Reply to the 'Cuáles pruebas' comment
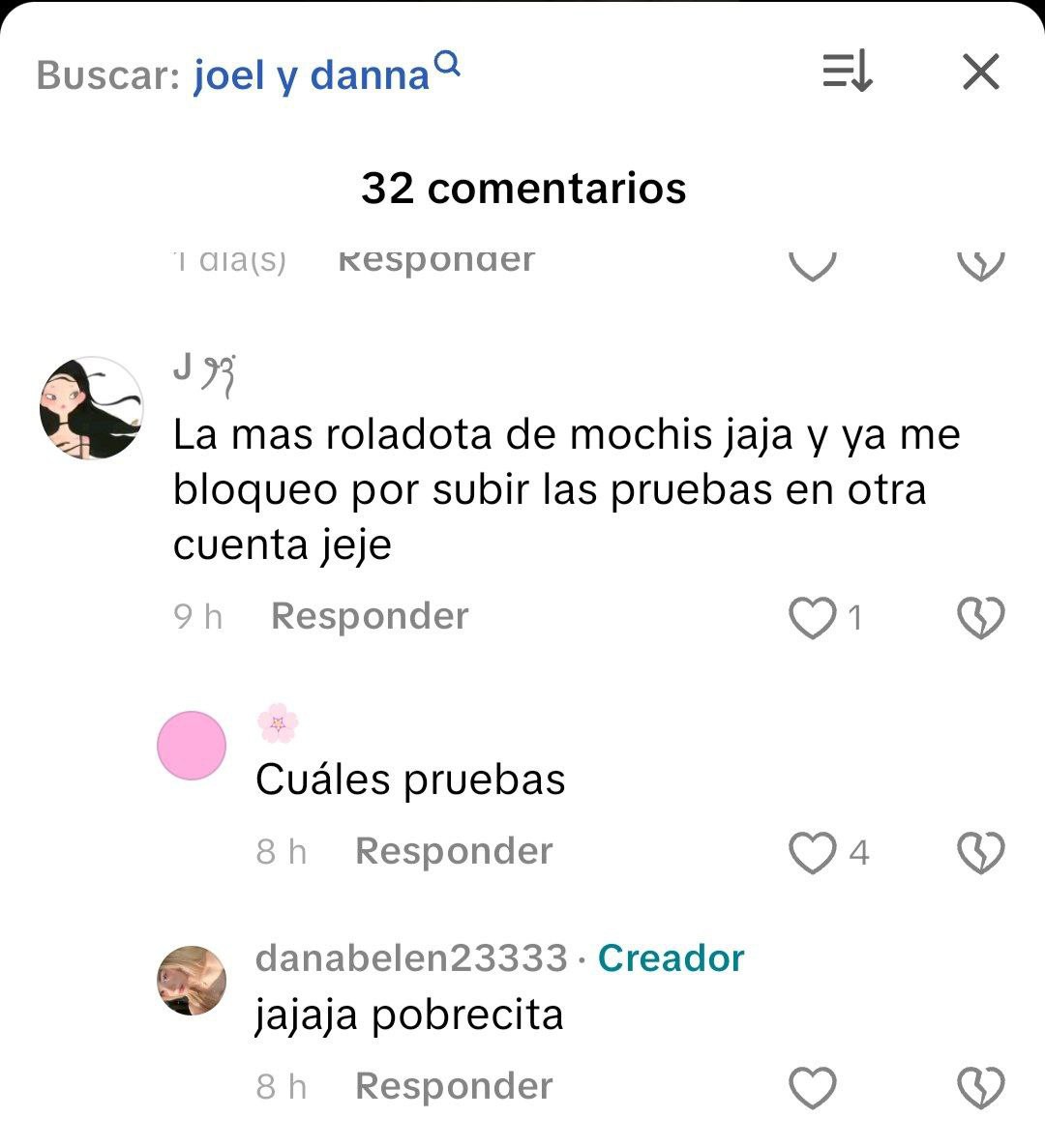 [x=454, y=851]
